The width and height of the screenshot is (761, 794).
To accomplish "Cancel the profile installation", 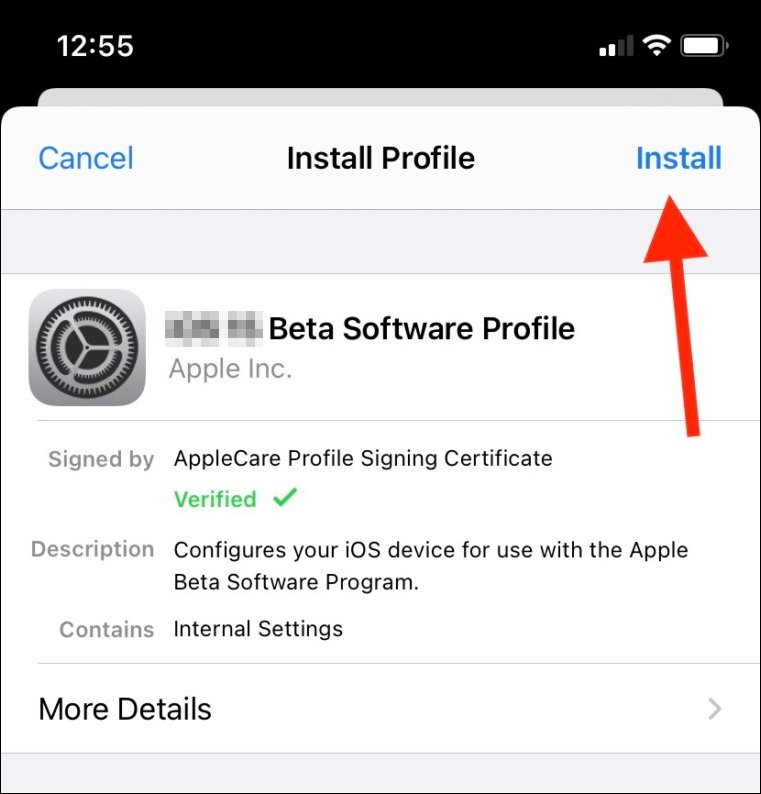I will click(x=86, y=158).
